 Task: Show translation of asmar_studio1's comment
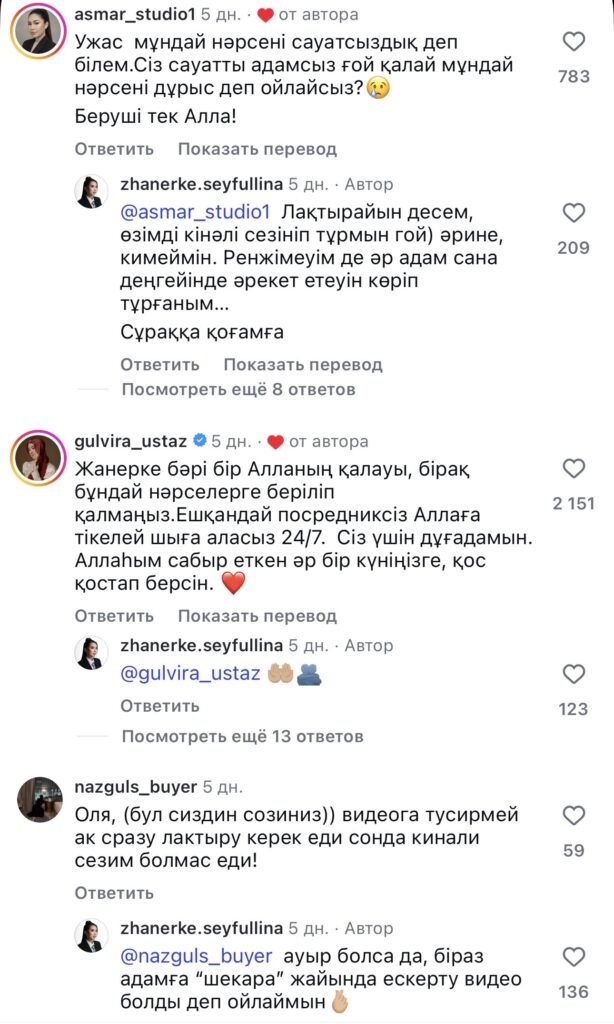[x=257, y=149]
